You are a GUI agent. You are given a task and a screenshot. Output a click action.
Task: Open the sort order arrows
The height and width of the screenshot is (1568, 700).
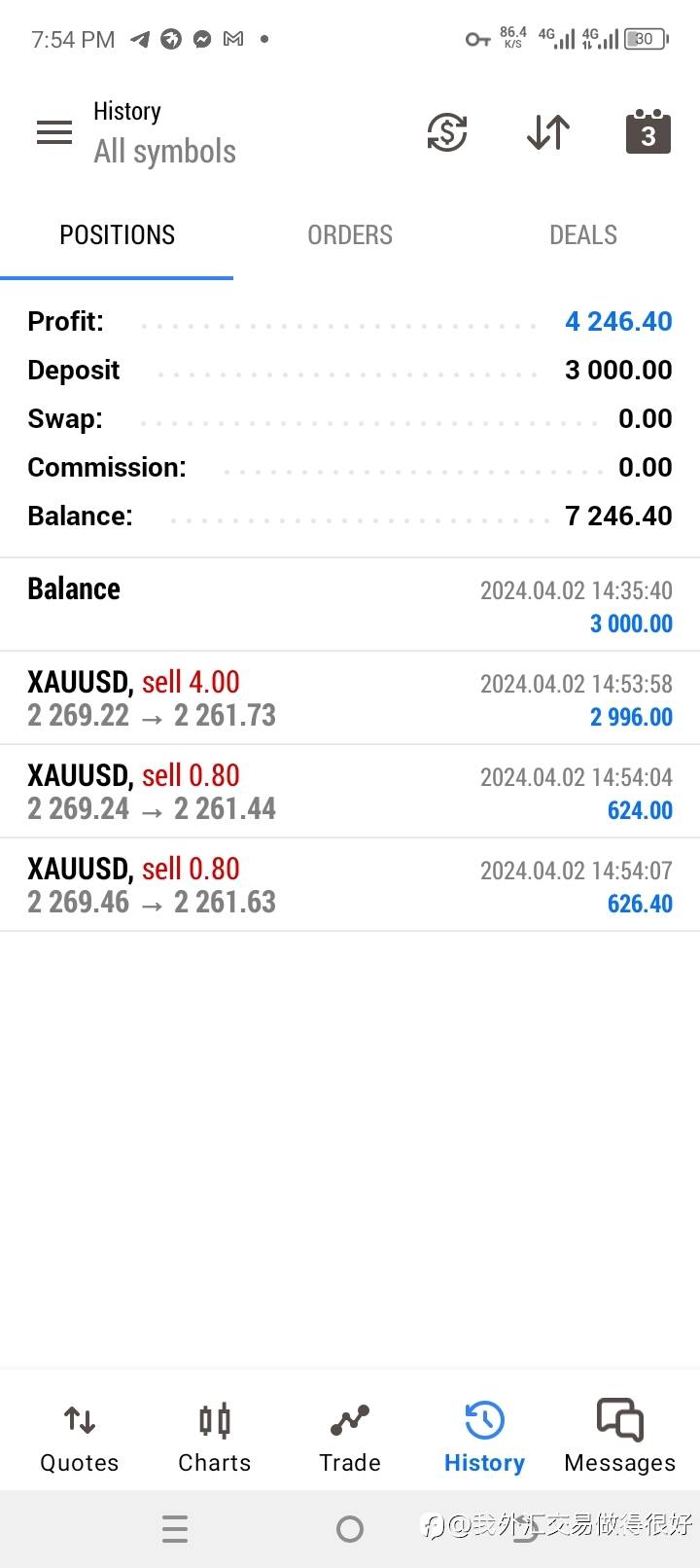point(548,132)
